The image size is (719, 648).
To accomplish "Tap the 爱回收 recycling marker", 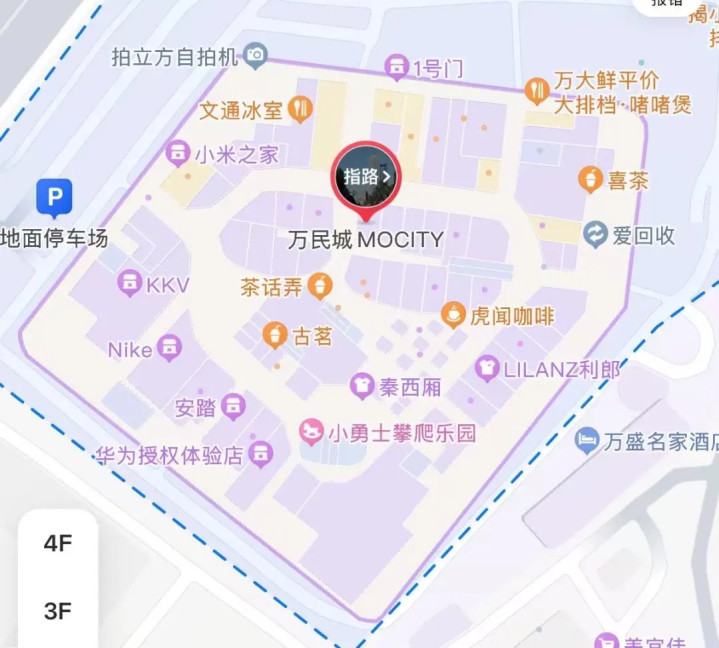I will [596, 235].
